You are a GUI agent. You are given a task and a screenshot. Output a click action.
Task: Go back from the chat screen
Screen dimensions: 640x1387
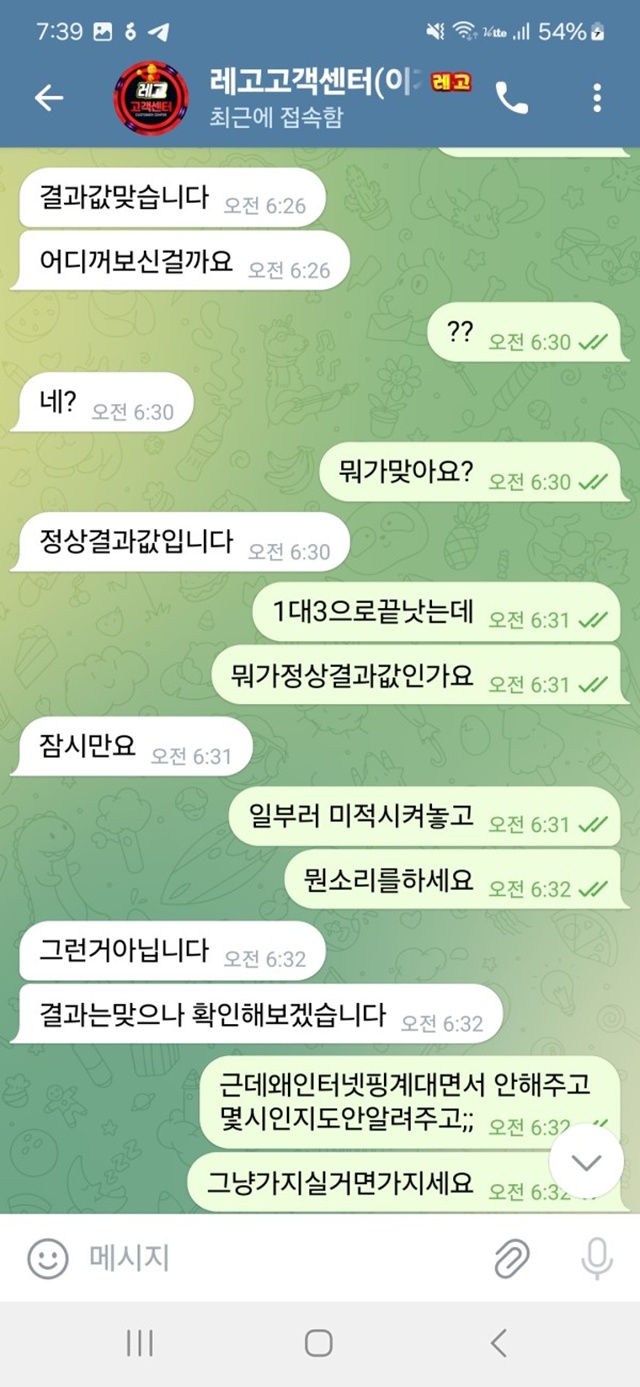click(48, 97)
